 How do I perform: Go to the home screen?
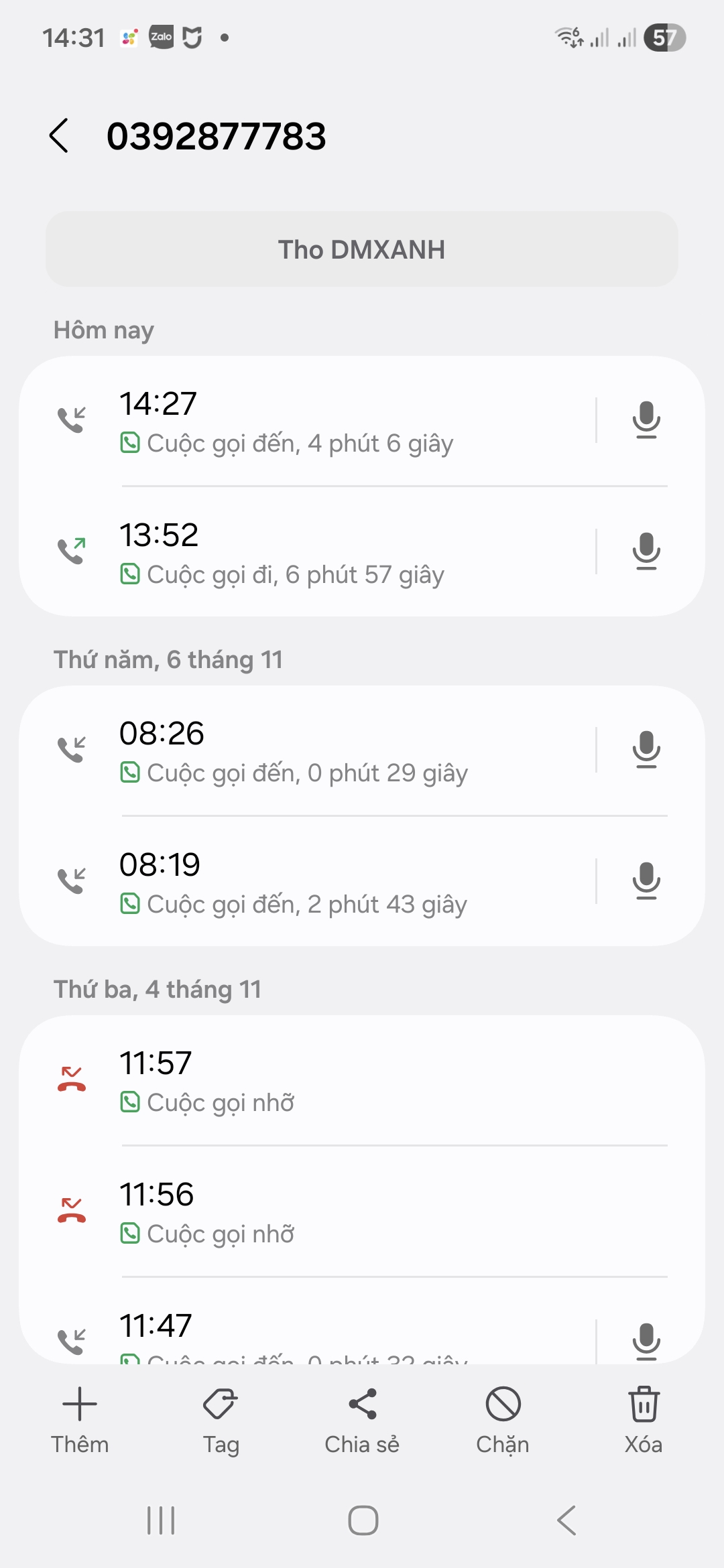pos(363,1520)
